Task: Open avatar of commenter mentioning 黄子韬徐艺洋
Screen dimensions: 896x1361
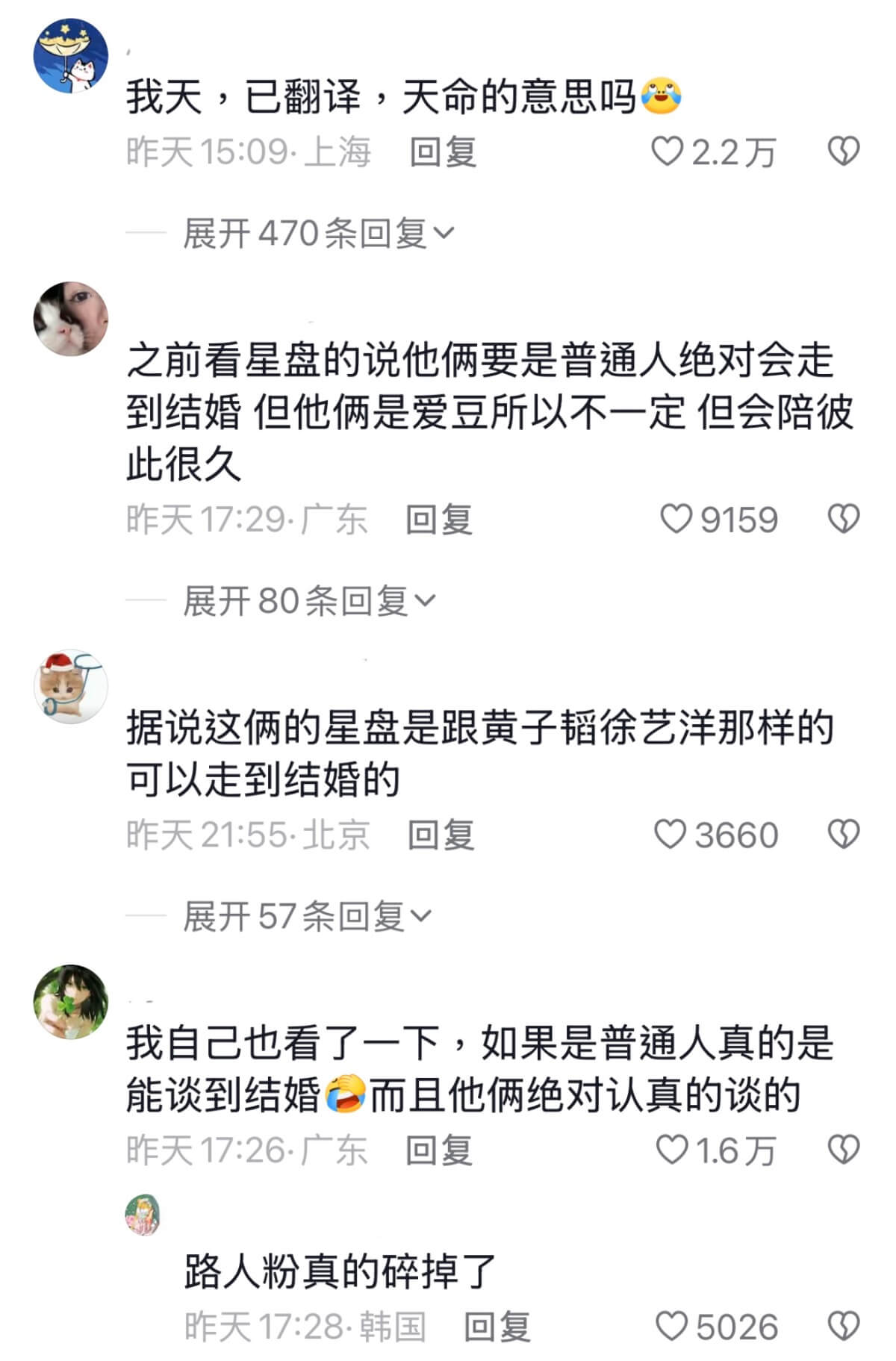Action: [71, 686]
